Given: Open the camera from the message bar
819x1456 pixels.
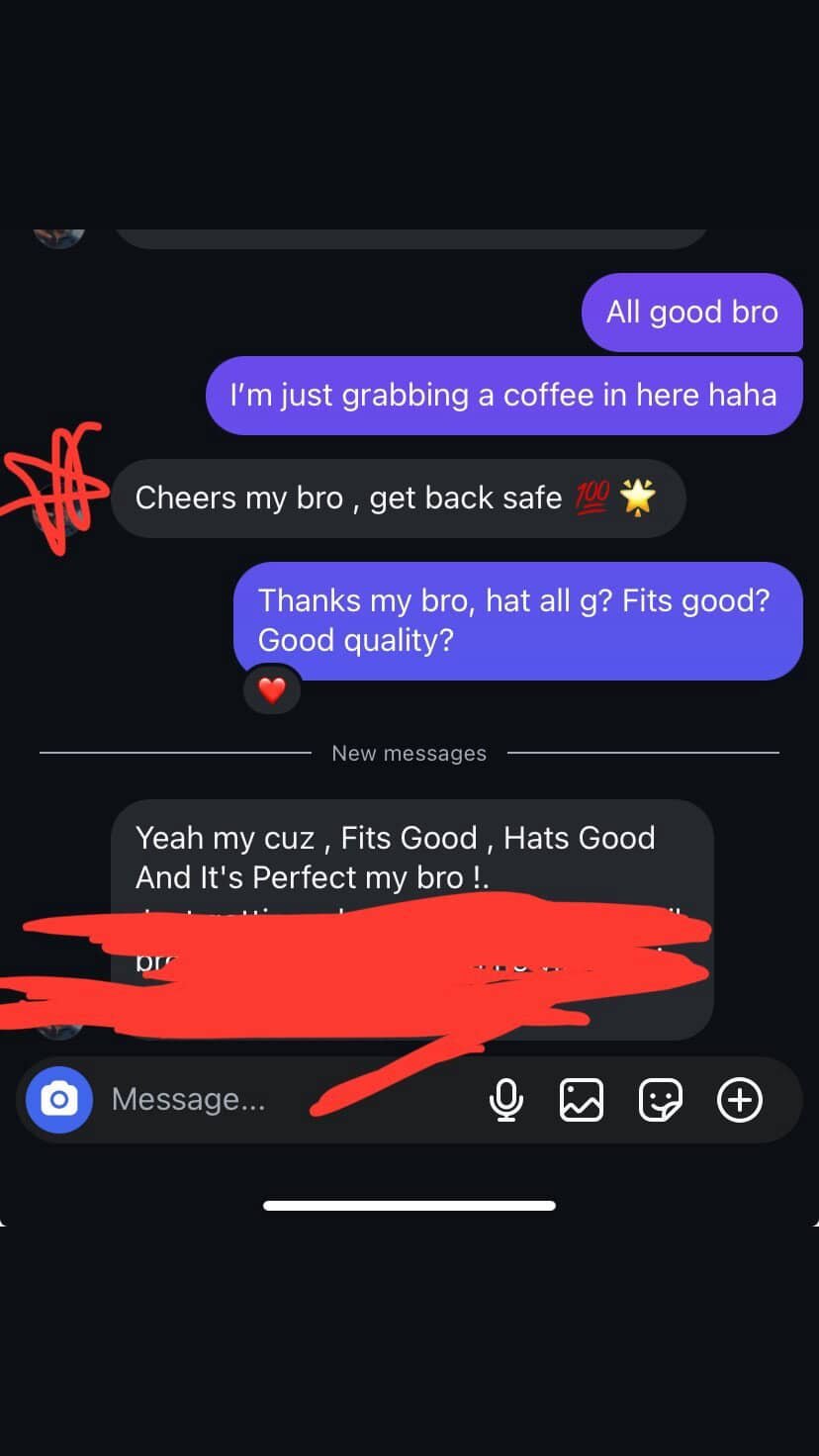Looking at the screenshot, I should tap(59, 1100).
